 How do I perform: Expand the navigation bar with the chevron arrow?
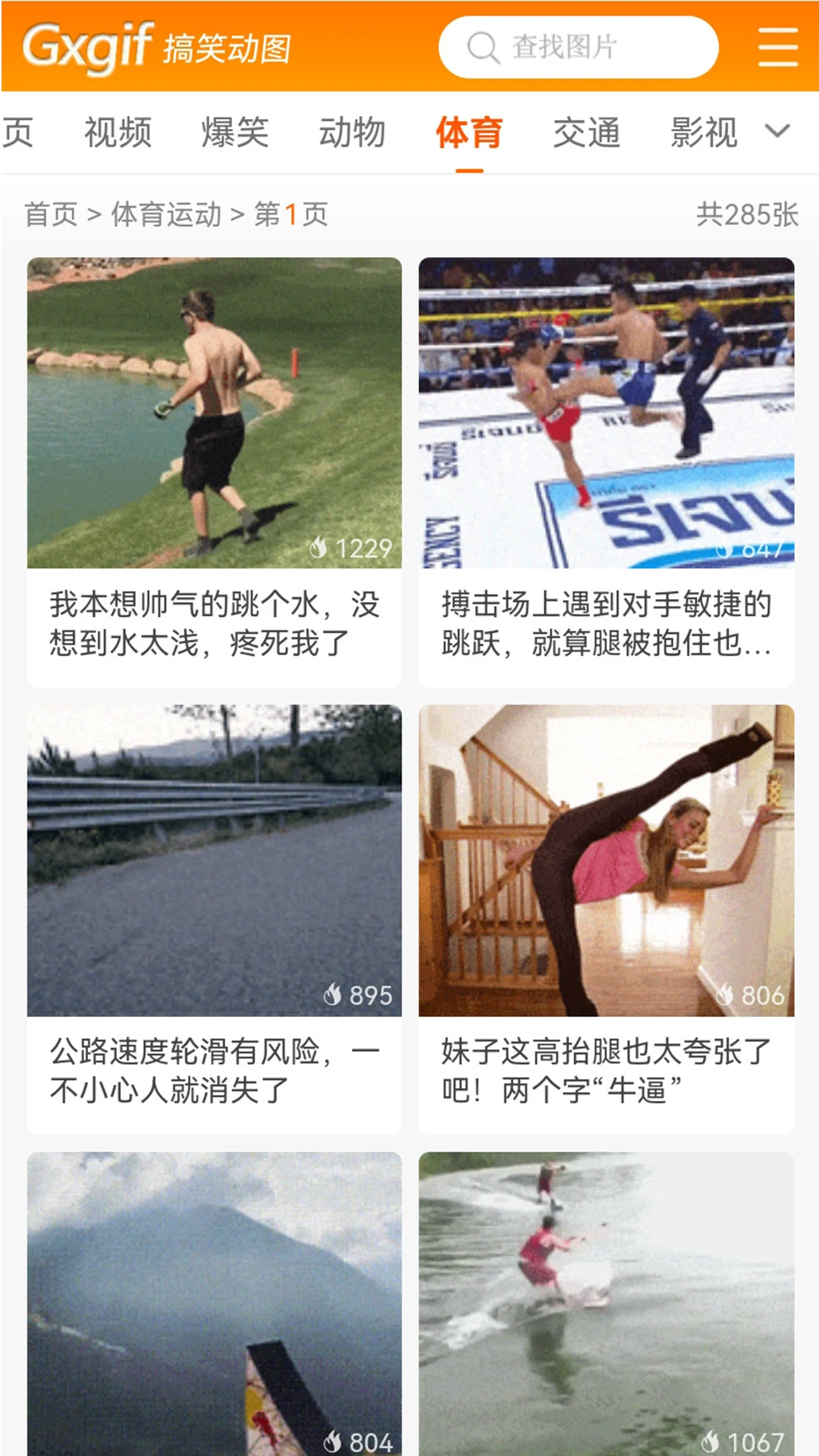[777, 131]
